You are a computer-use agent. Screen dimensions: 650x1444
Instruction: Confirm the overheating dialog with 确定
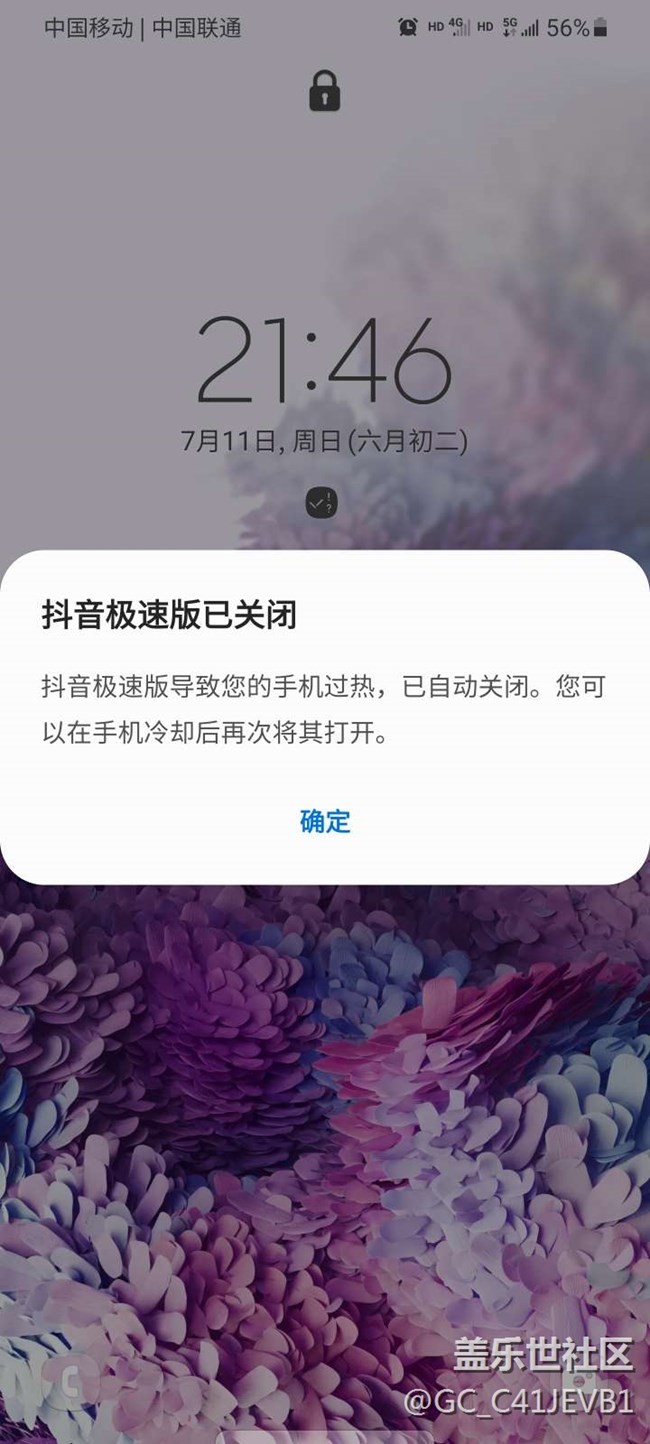(325, 821)
